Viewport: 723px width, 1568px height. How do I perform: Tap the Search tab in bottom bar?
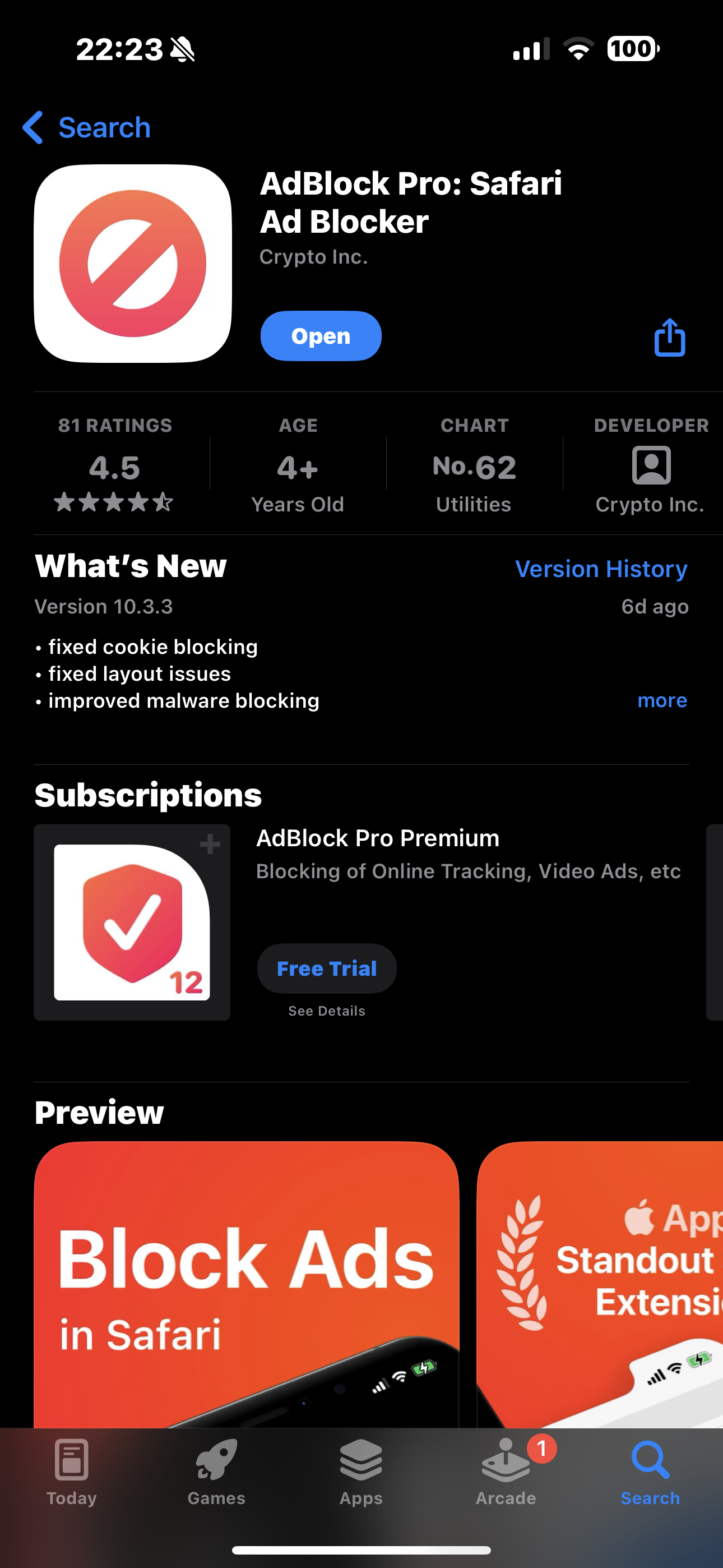pyautogui.click(x=650, y=1472)
